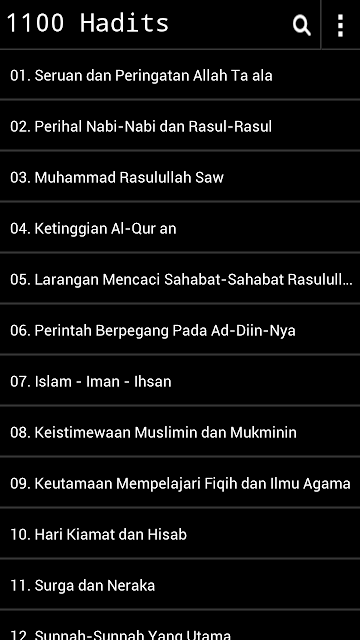Open 05. Larangan Mencaci Sahabat-Sahabat chapter
The image size is (360, 640).
(180, 279)
